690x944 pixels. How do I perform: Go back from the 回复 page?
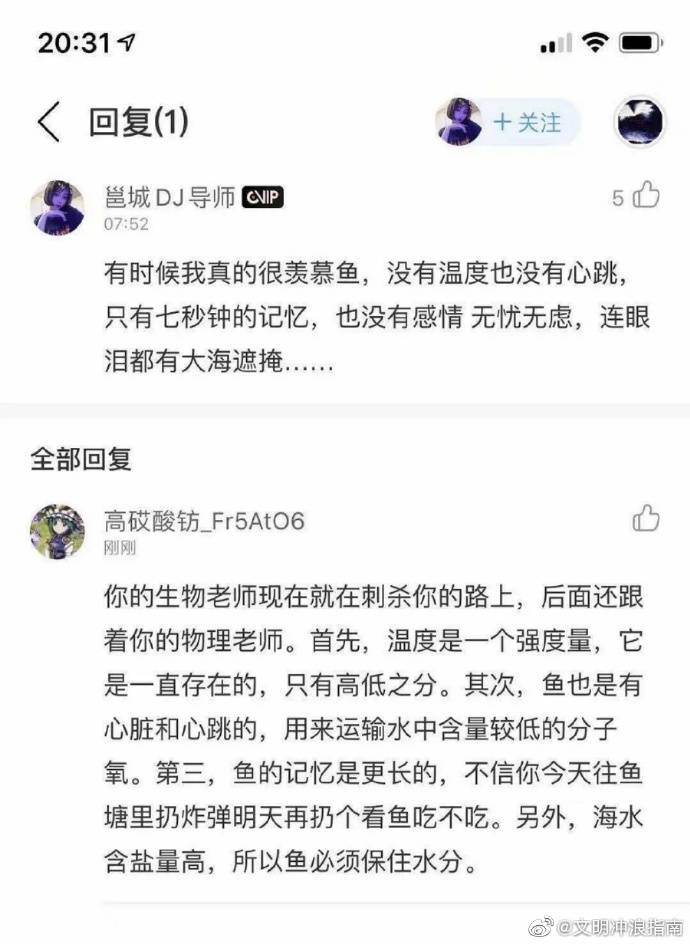click(x=48, y=122)
